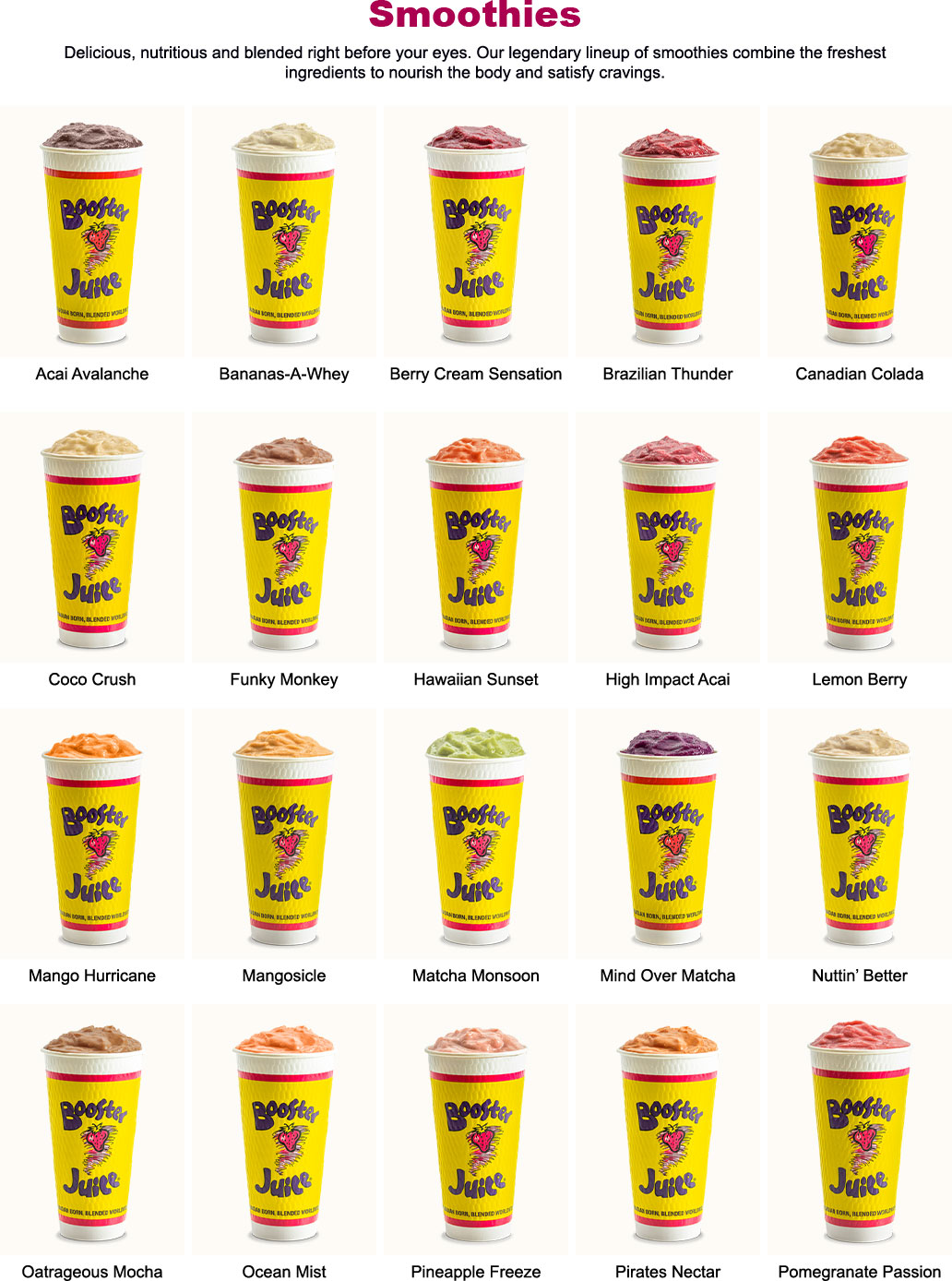This screenshot has width=952, height=1281.
Task: Choose the Canadian Colada smoothie
Action: pyautogui.click(x=860, y=233)
